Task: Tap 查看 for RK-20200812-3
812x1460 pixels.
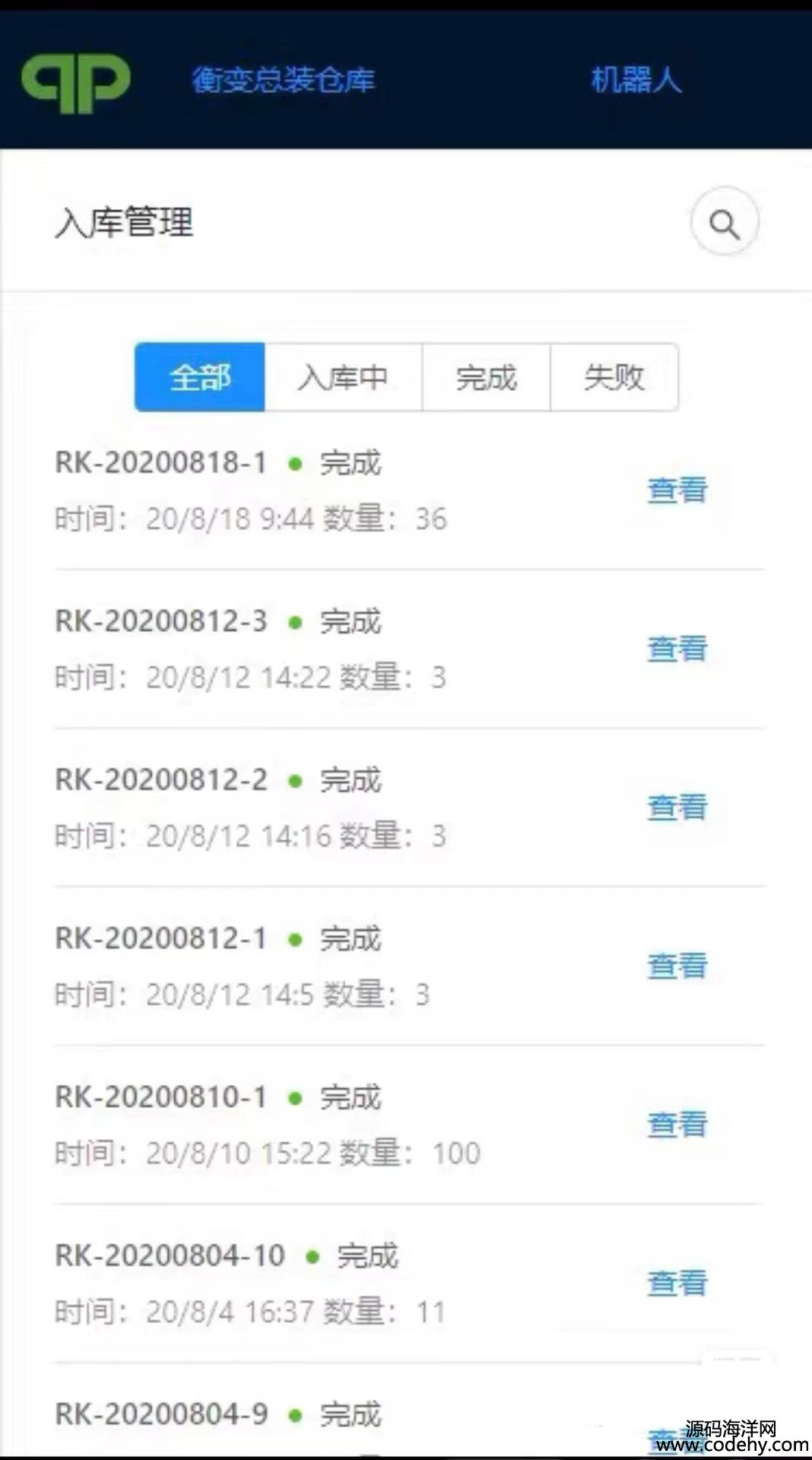Action: pos(677,649)
